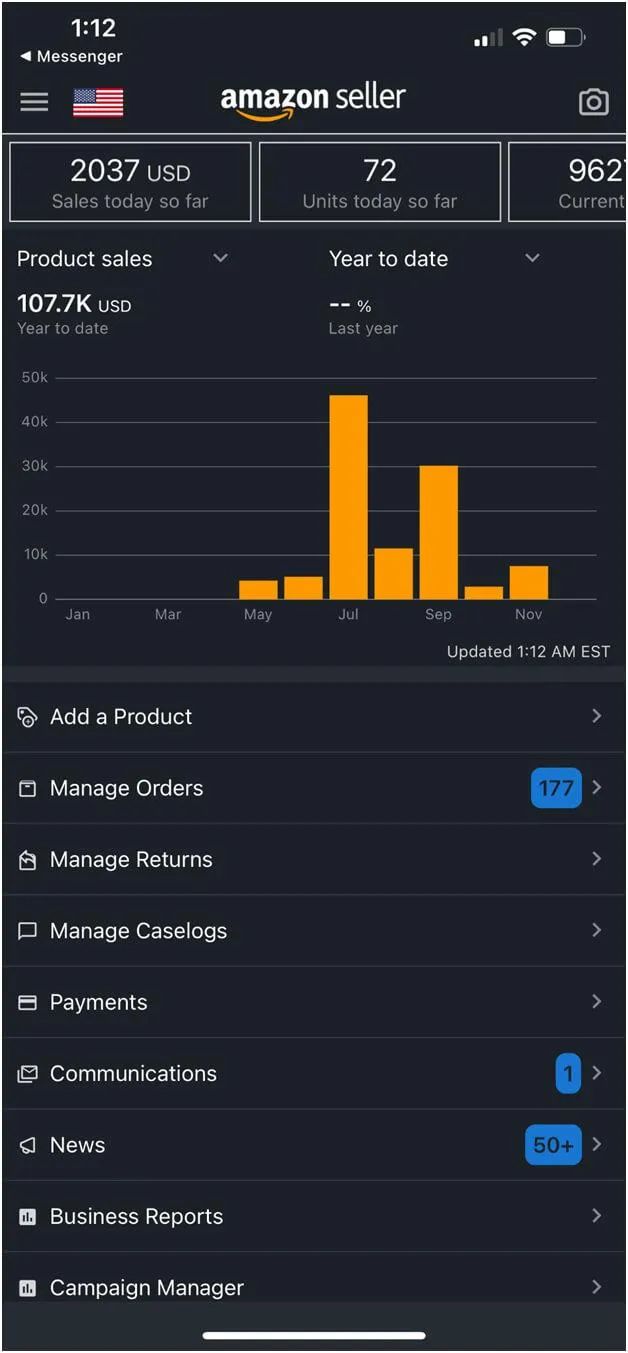Open Add a Product

(314, 717)
